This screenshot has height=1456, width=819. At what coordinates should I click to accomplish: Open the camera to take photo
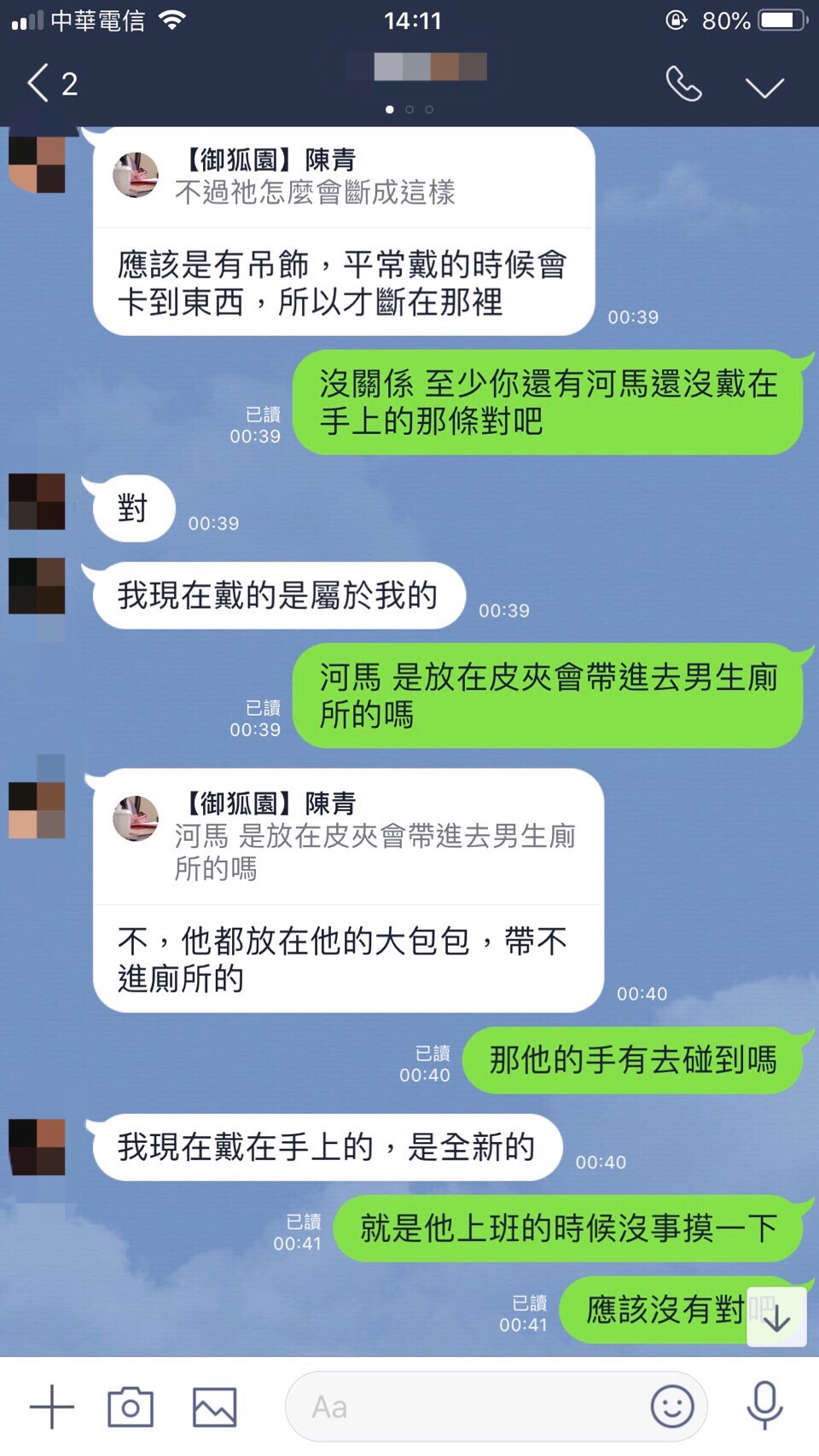click(131, 1407)
